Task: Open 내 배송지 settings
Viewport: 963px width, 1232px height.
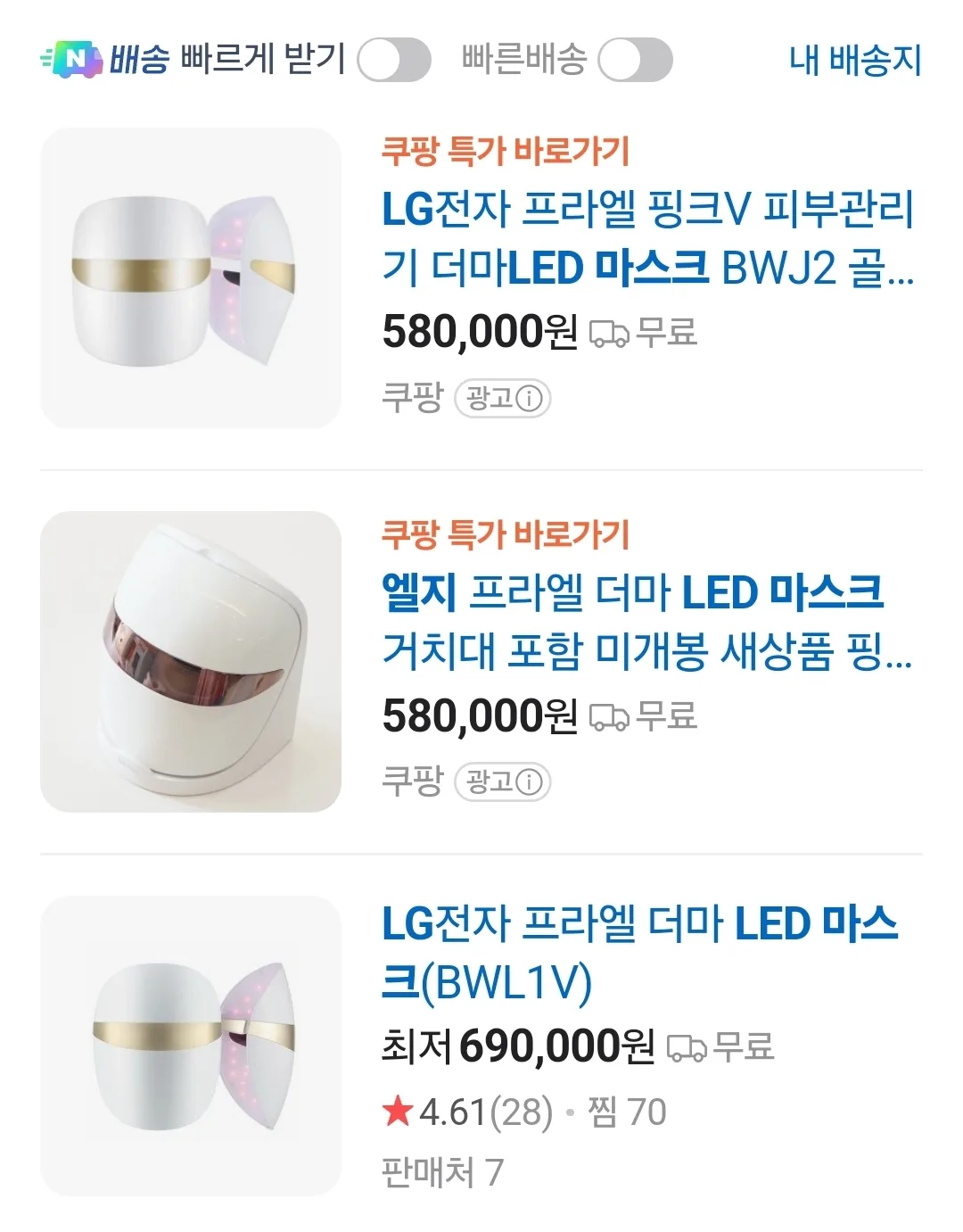Action: point(853,57)
